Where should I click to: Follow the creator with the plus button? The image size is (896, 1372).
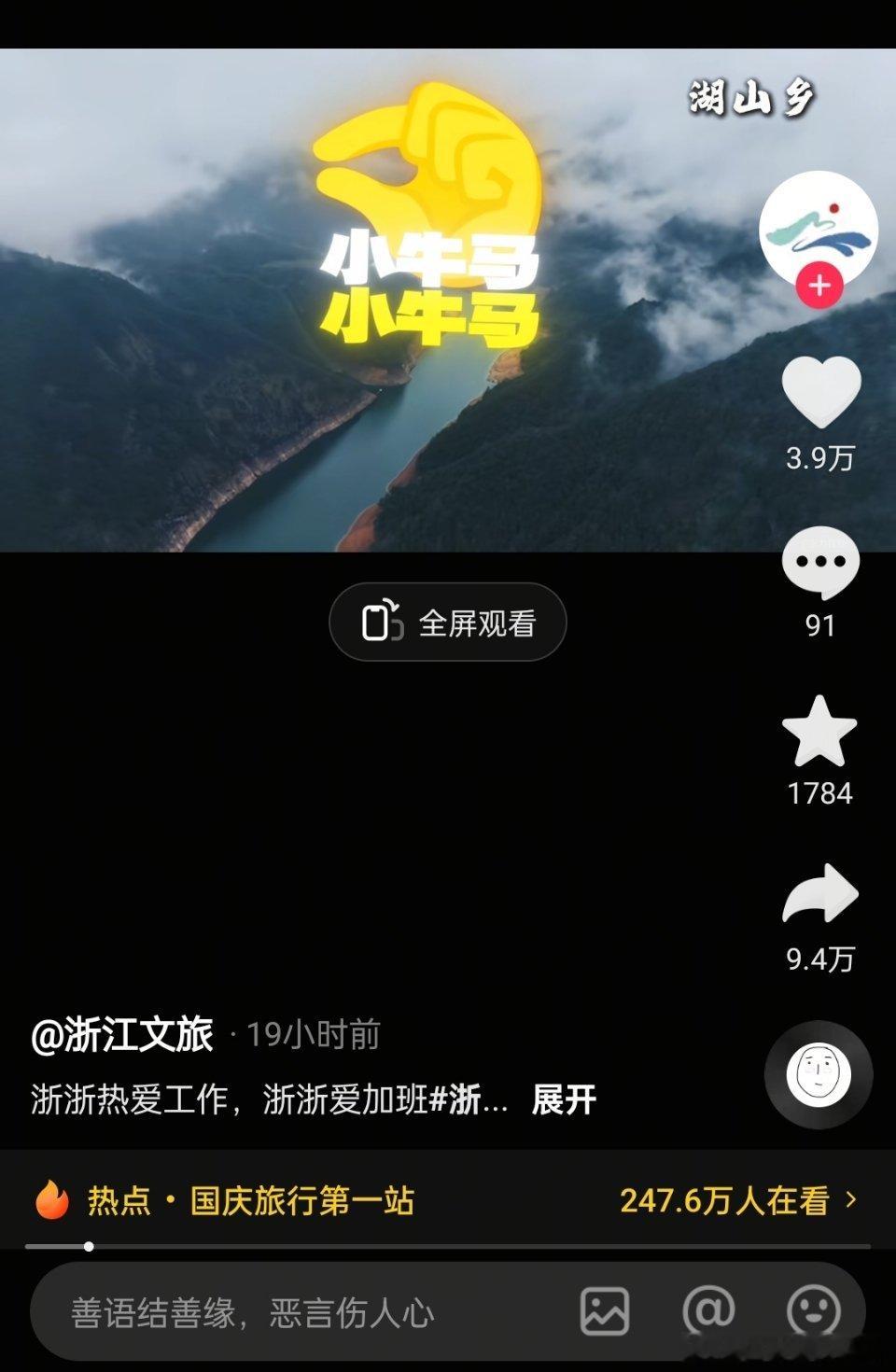click(x=819, y=286)
